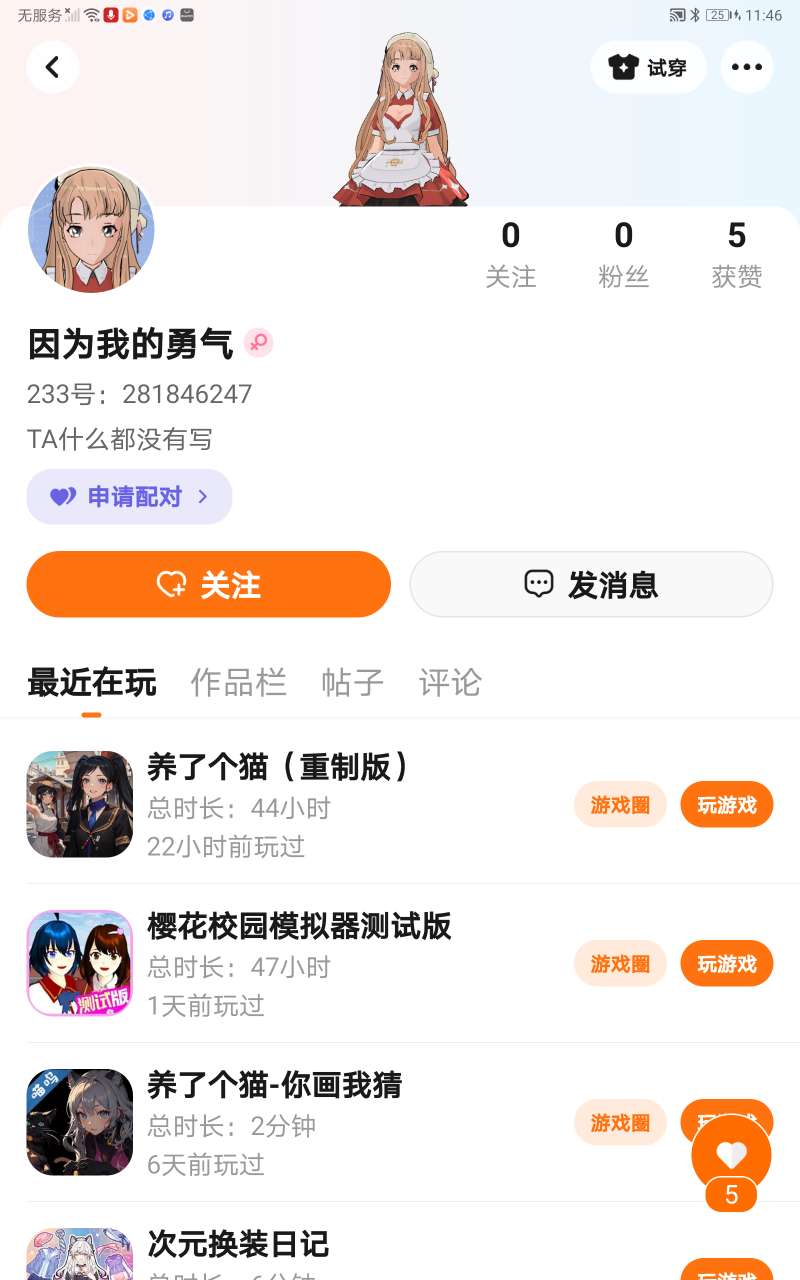
Task: Switch to the 帖子 tab
Action: click(x=352, y=683)
